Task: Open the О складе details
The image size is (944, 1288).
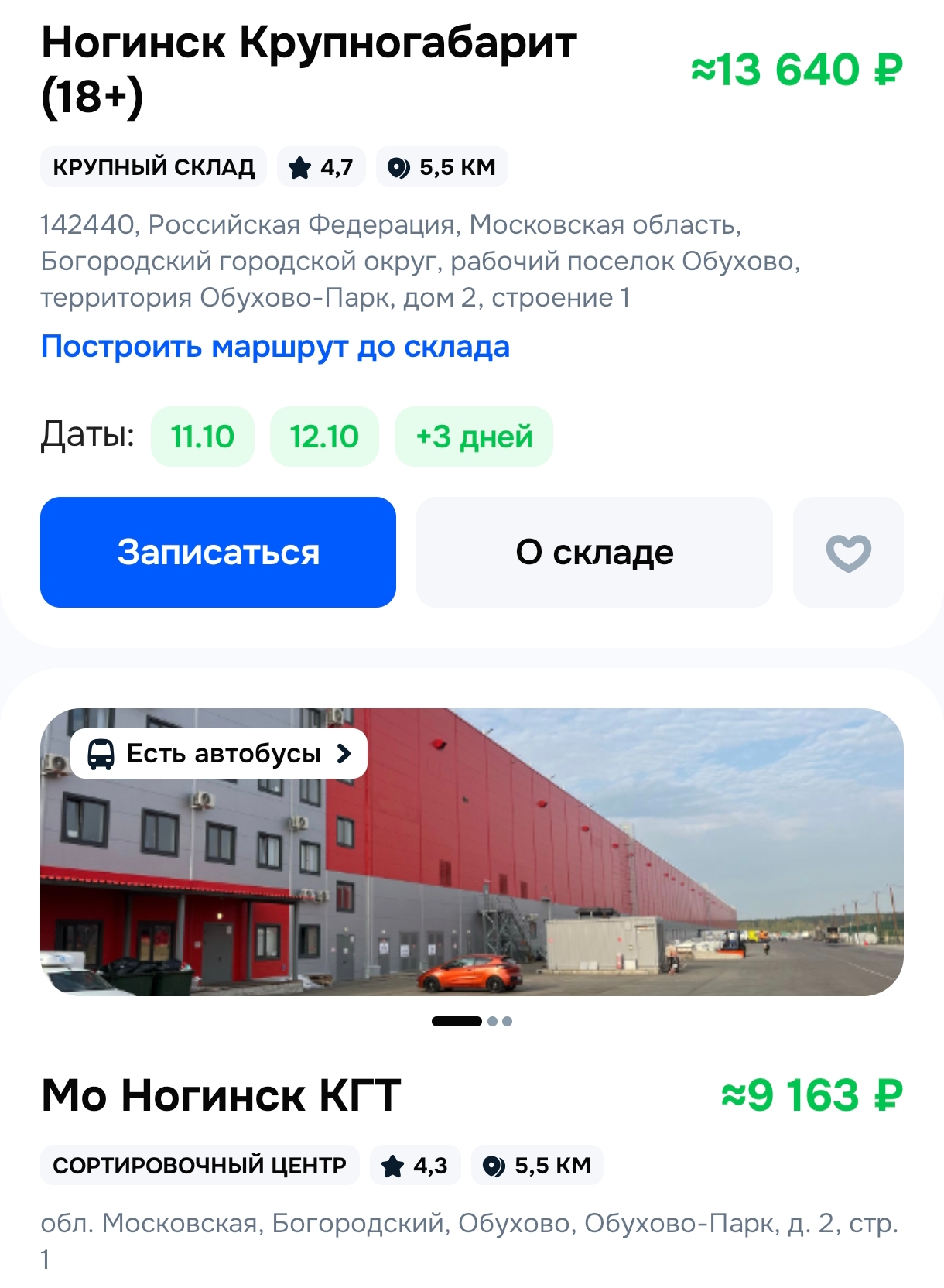Action: pyautogui.click(x=594, y=553)
